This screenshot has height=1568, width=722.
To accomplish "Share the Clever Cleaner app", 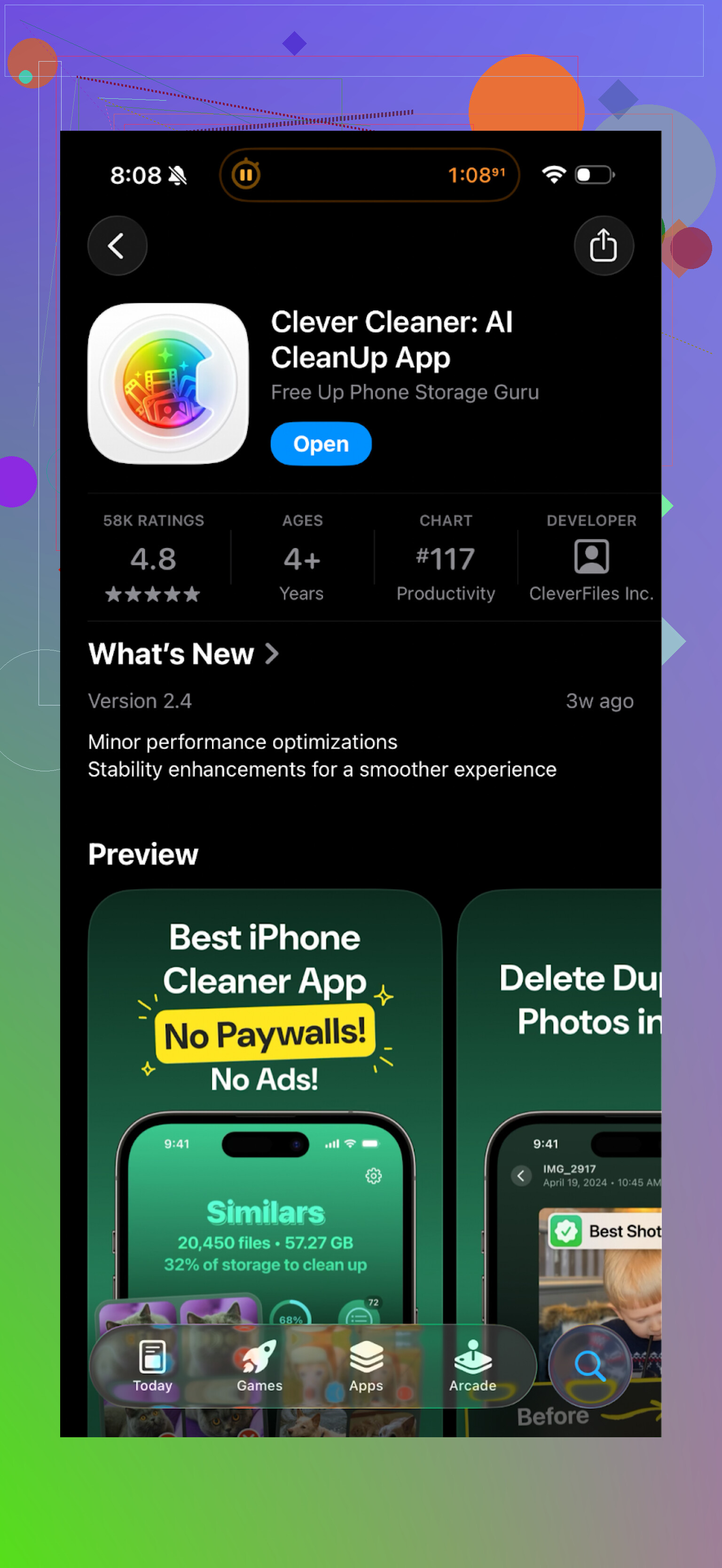I will [x=603, y=246].
